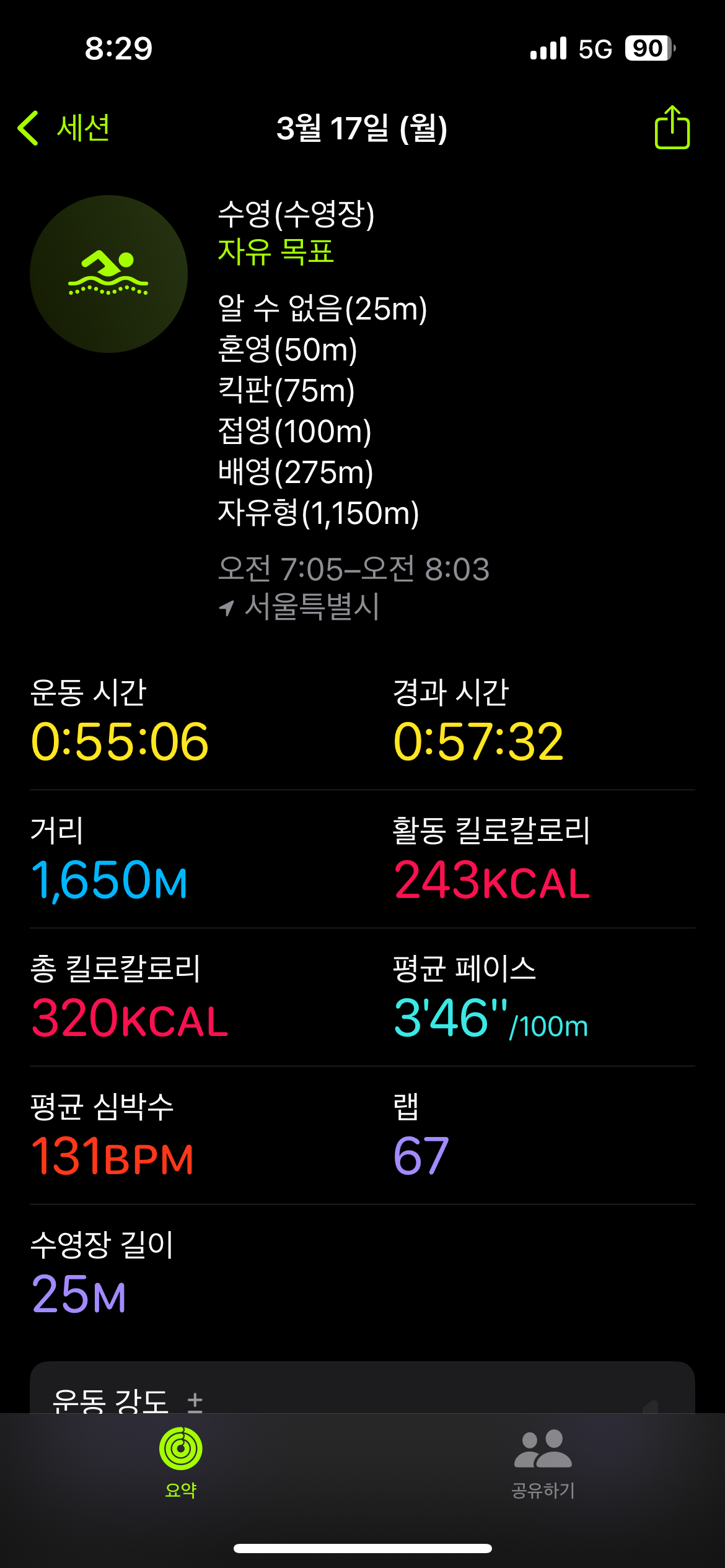Open the 운동 강도 card
Screen dimensions: 725x1568
362,1387
